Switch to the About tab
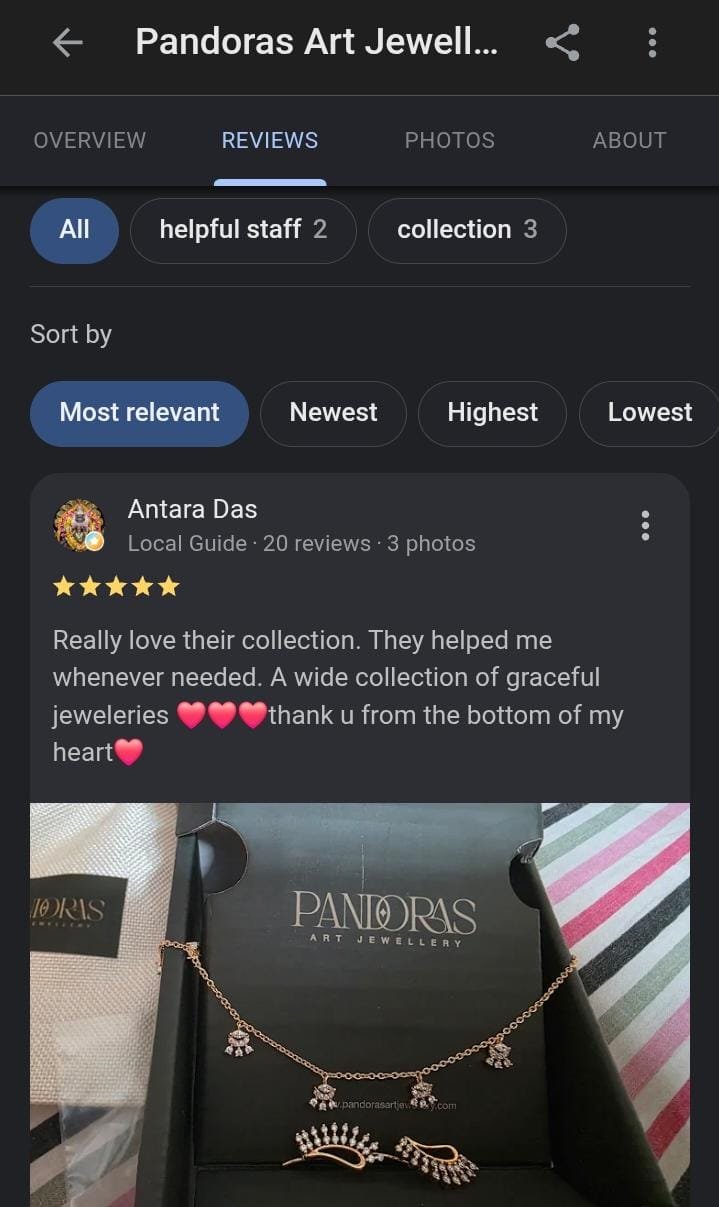The width and height of the screenshot is (719, 1207). (x=629, y=140)
